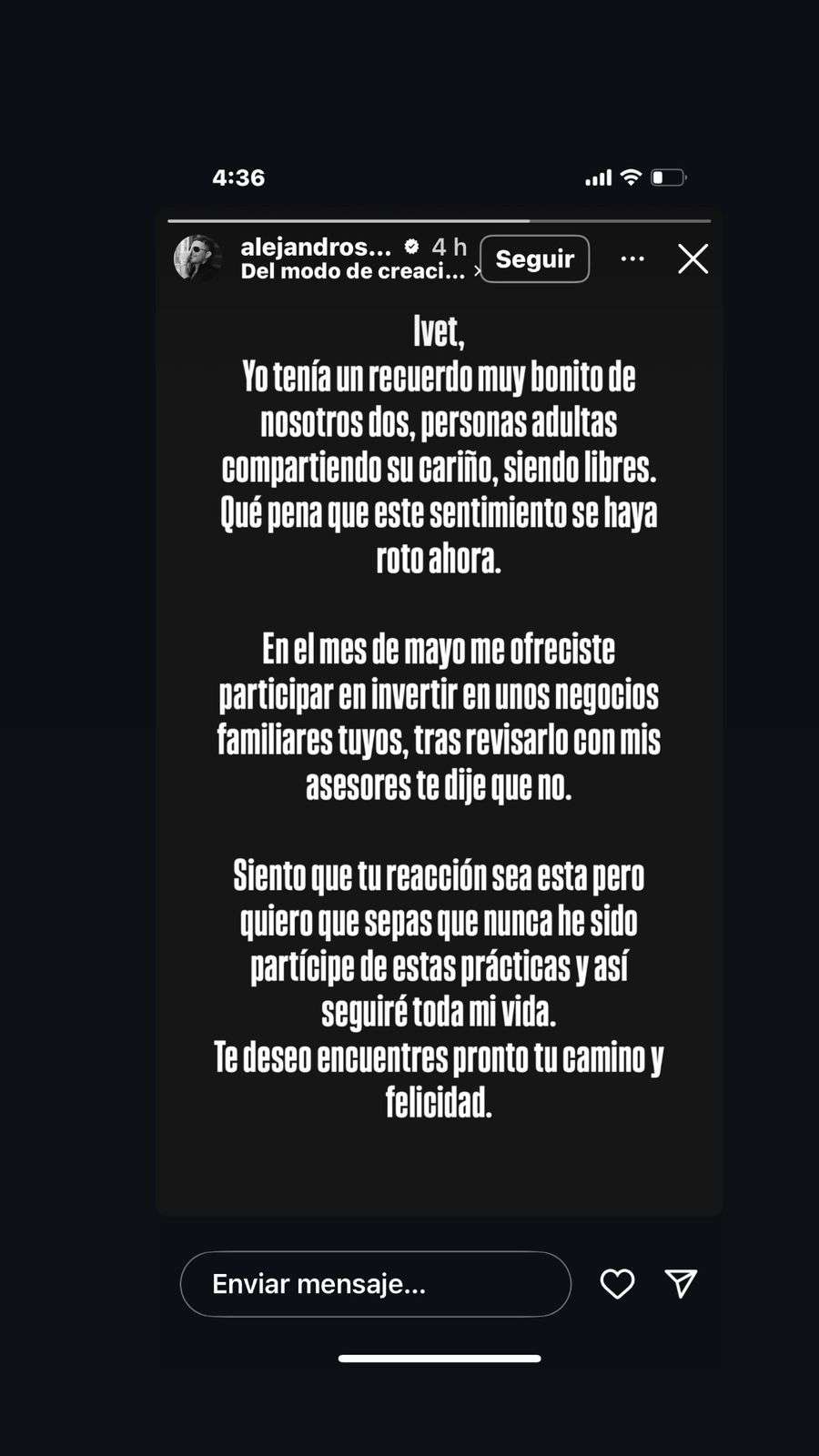Open the three-dot story options menu
The width and height of the screenshot is (819, 1456).
click(632, 259)
